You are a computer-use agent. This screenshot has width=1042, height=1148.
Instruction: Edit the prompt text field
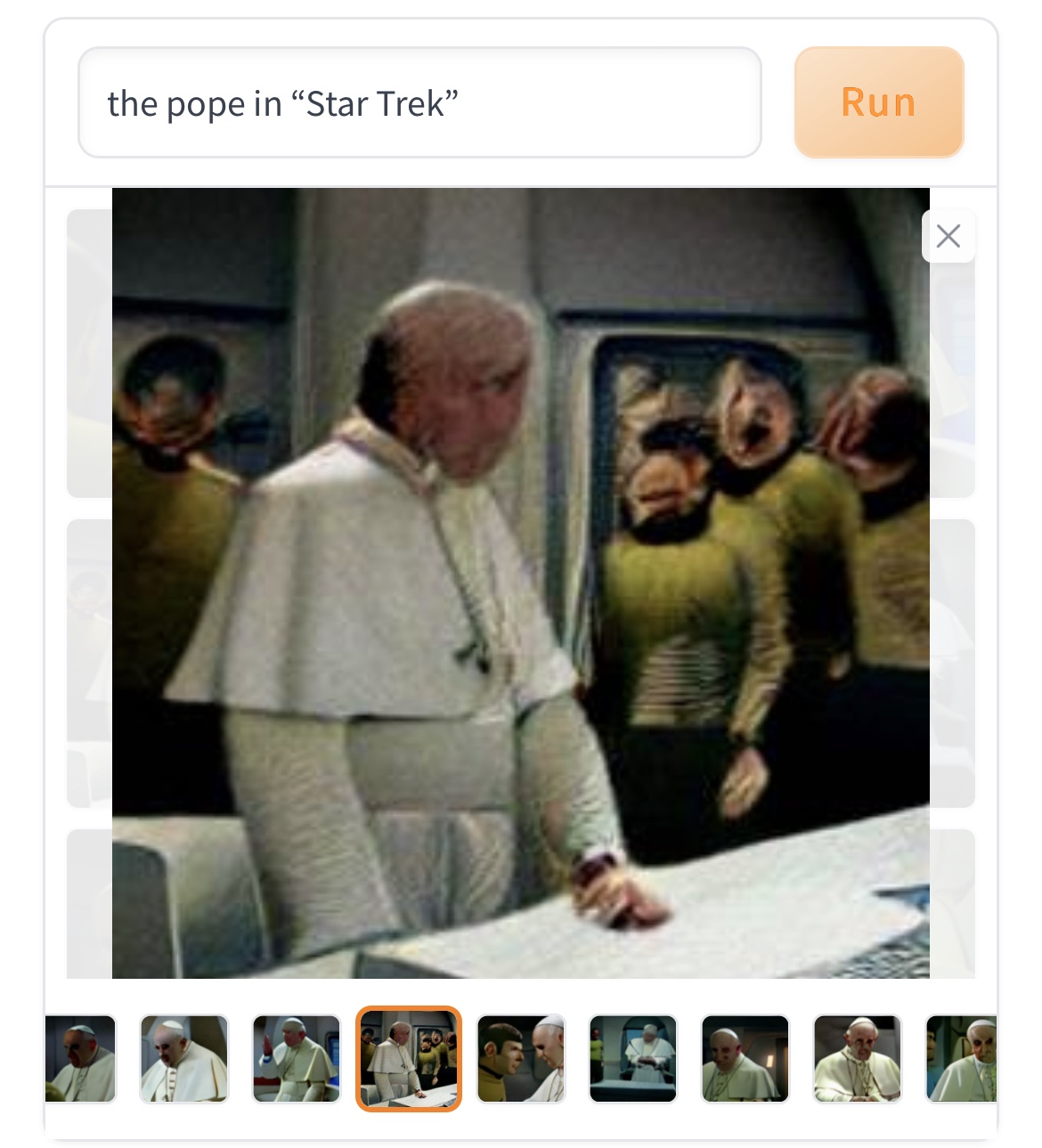point(419,103)
